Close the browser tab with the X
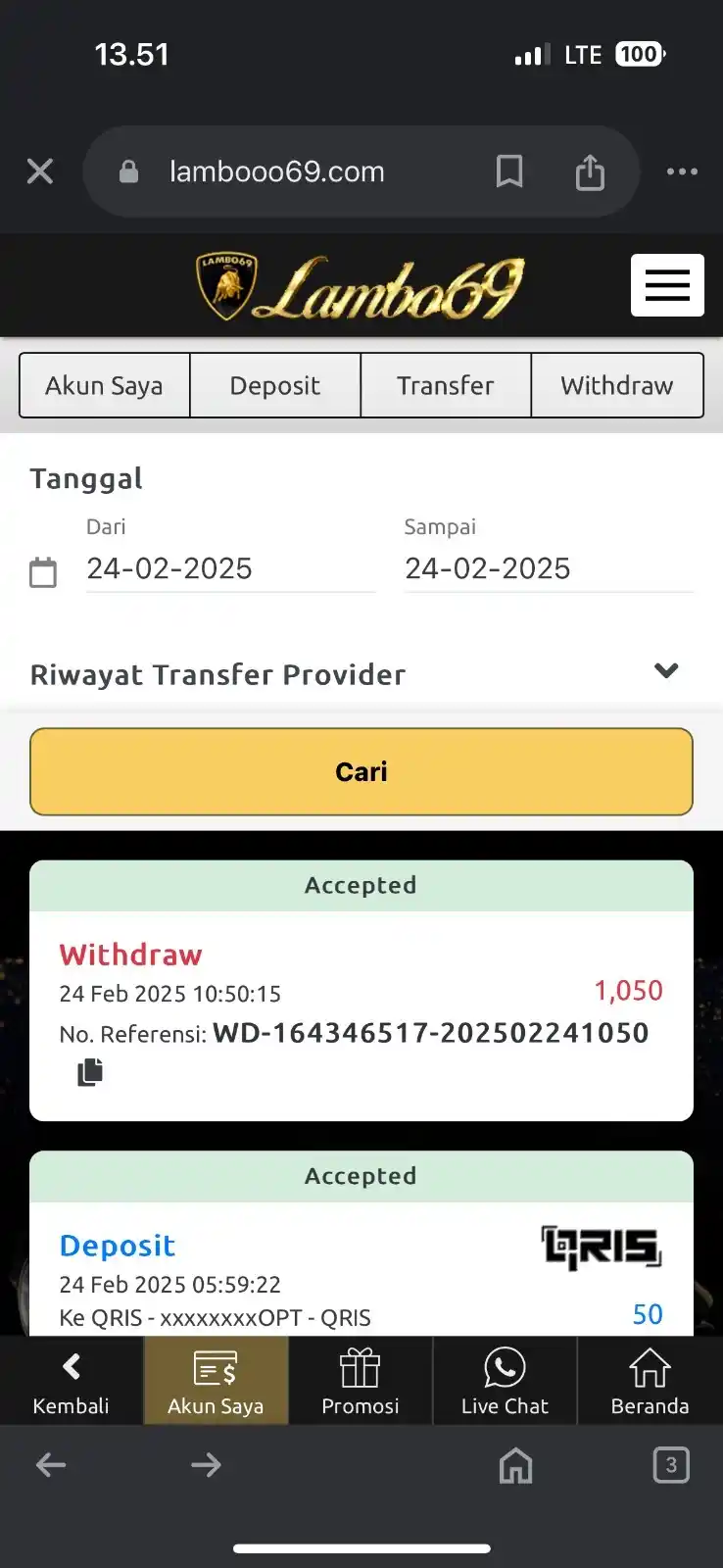This screenshot has width=723, height=1568. [x=40, y=171]
